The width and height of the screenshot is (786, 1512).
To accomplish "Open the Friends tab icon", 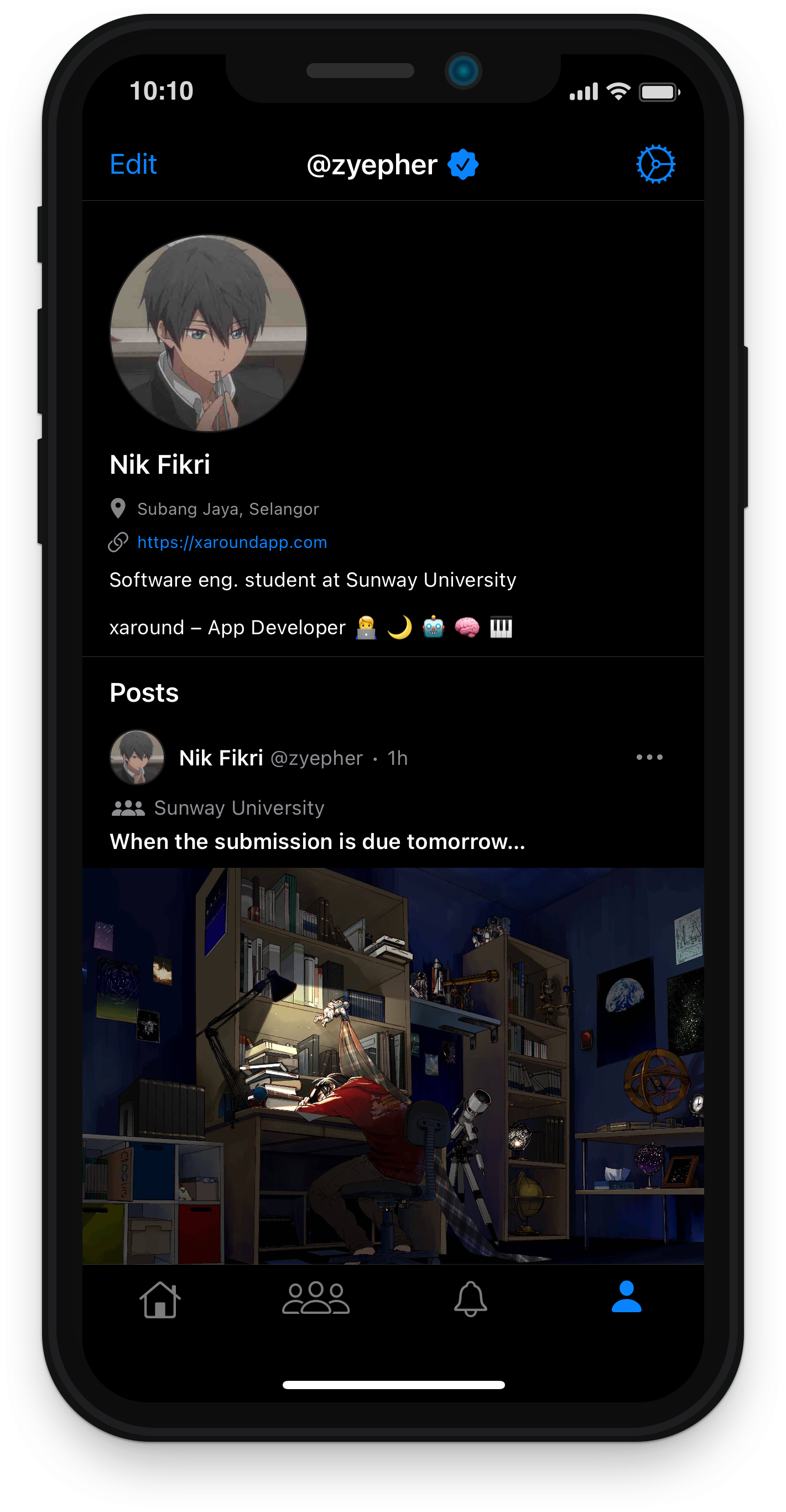I will (x=316, y=1300).
